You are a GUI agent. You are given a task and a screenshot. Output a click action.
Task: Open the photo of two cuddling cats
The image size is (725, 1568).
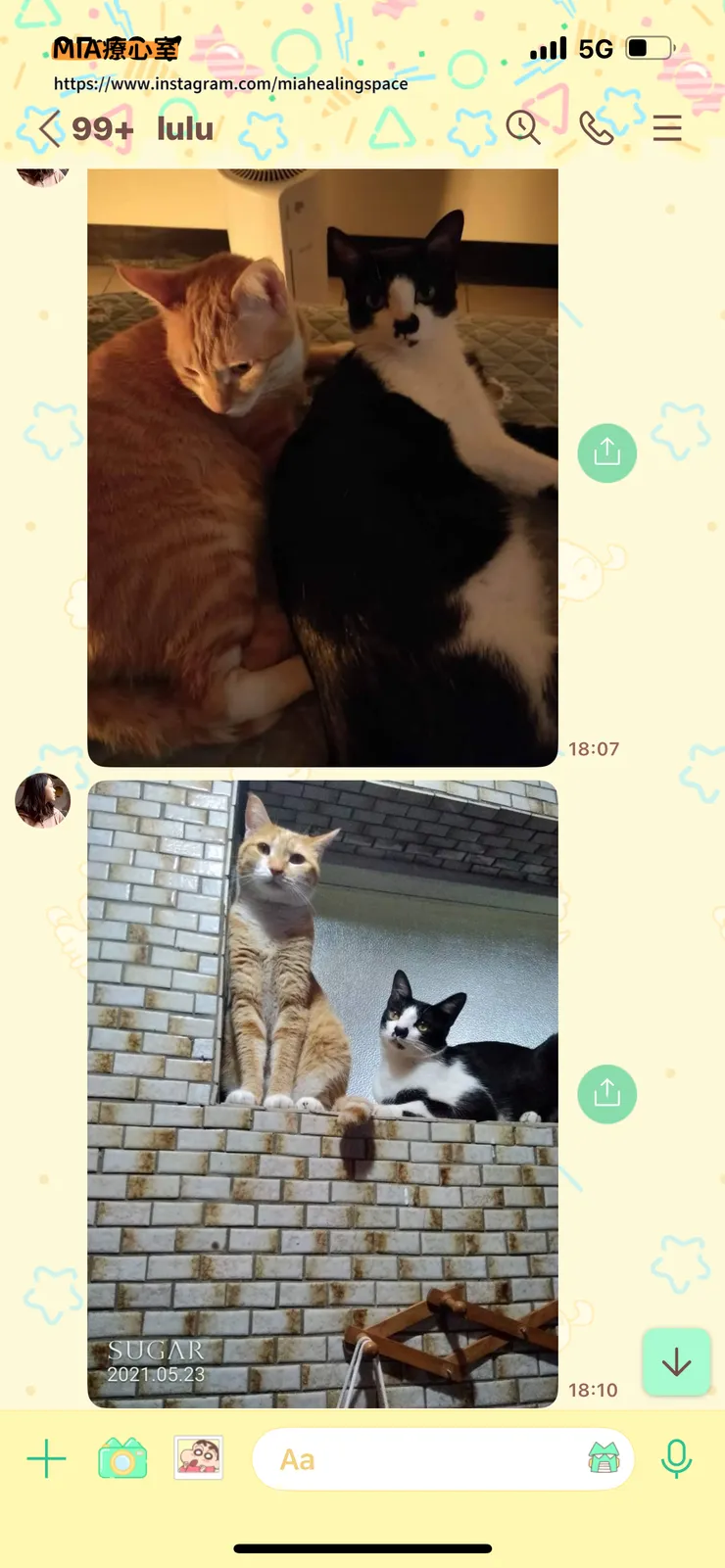tap(322, 466)
